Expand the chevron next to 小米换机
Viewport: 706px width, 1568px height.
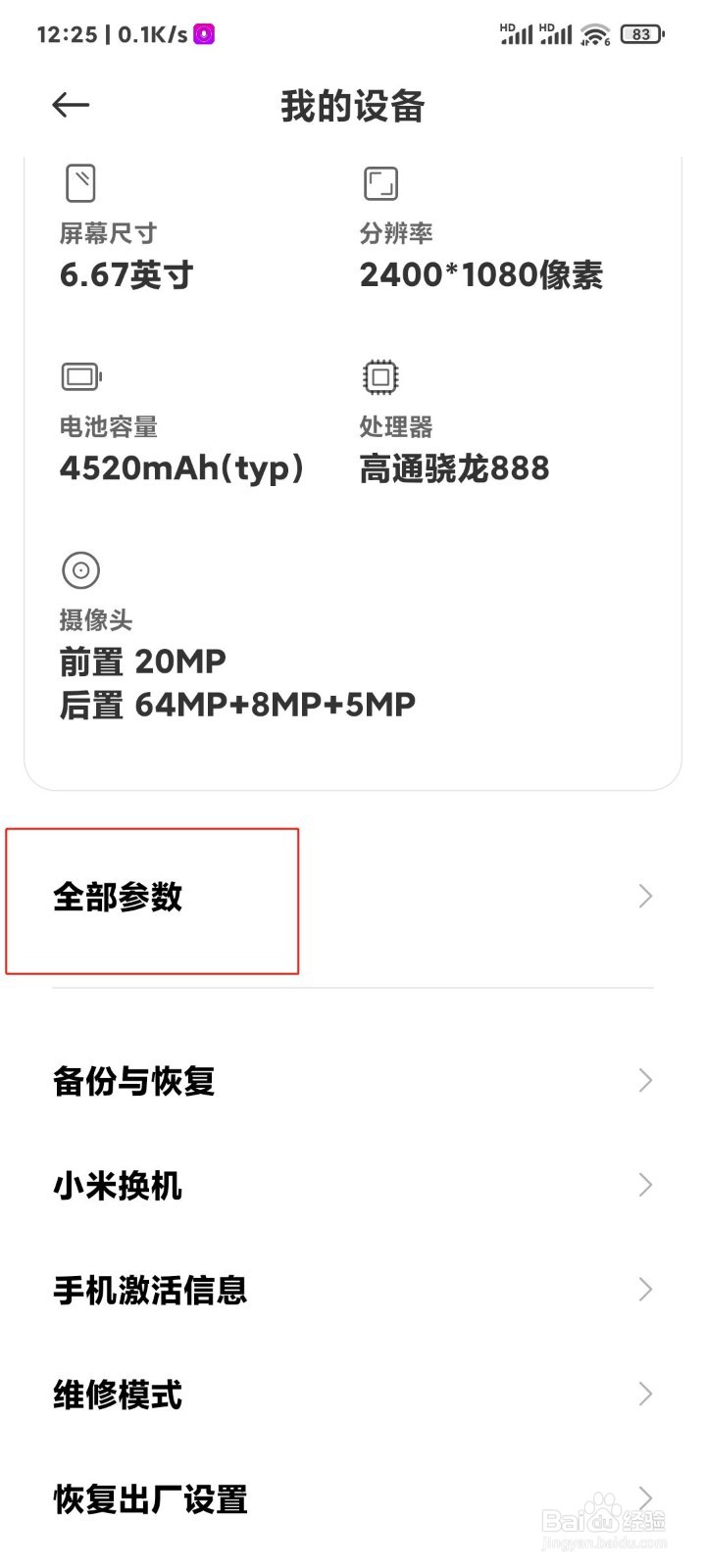click(645, 1185)
